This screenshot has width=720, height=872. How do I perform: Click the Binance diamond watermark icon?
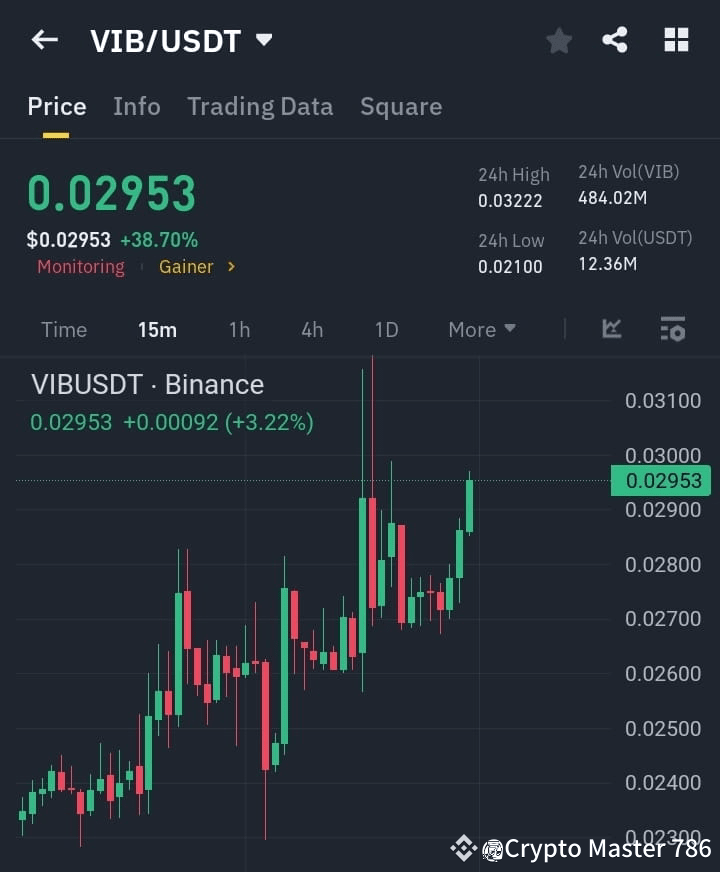point(464,848)
